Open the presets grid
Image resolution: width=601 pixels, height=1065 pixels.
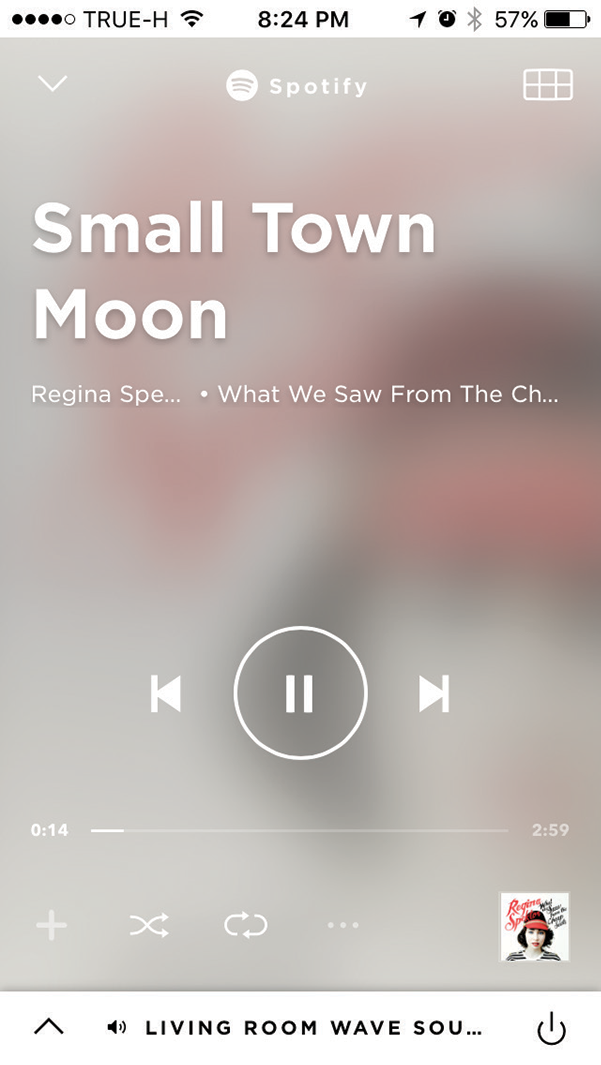[x=548, y=85]
